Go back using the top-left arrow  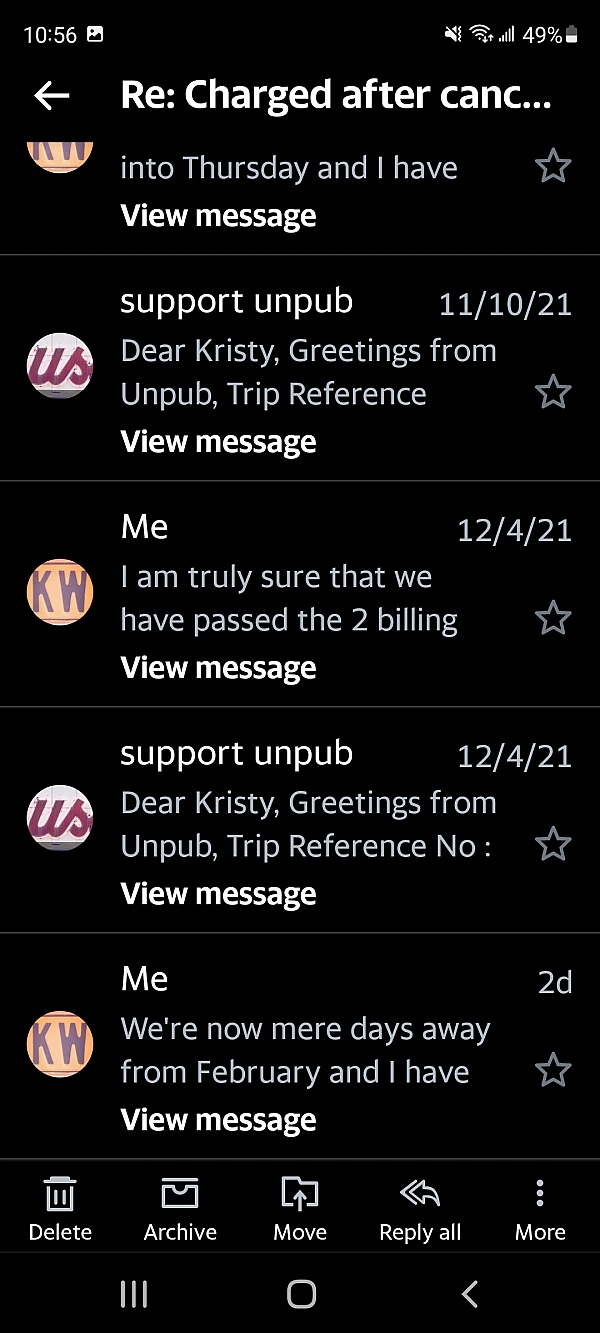click(x=52, y=95)
